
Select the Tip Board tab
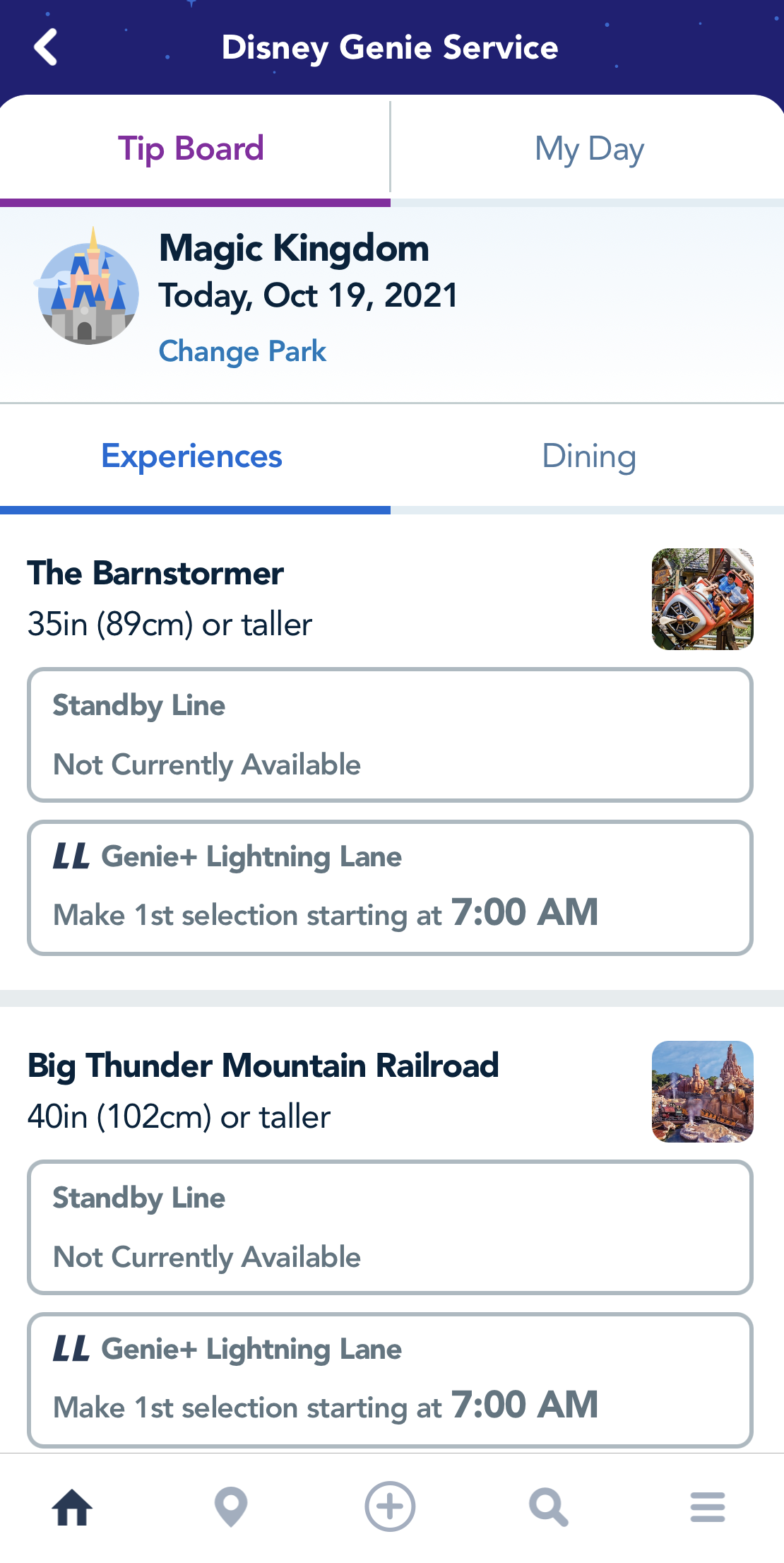pos(191,149)
